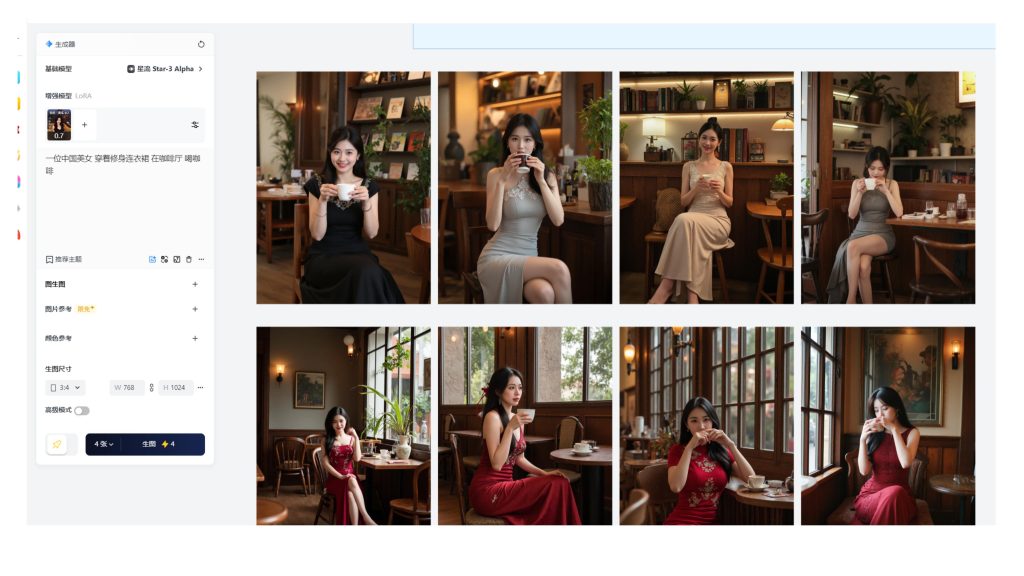Open the 3:4 aspect ratio dropdown
Viewport: 1024px width, 576px height.
[x=66, y=387]
